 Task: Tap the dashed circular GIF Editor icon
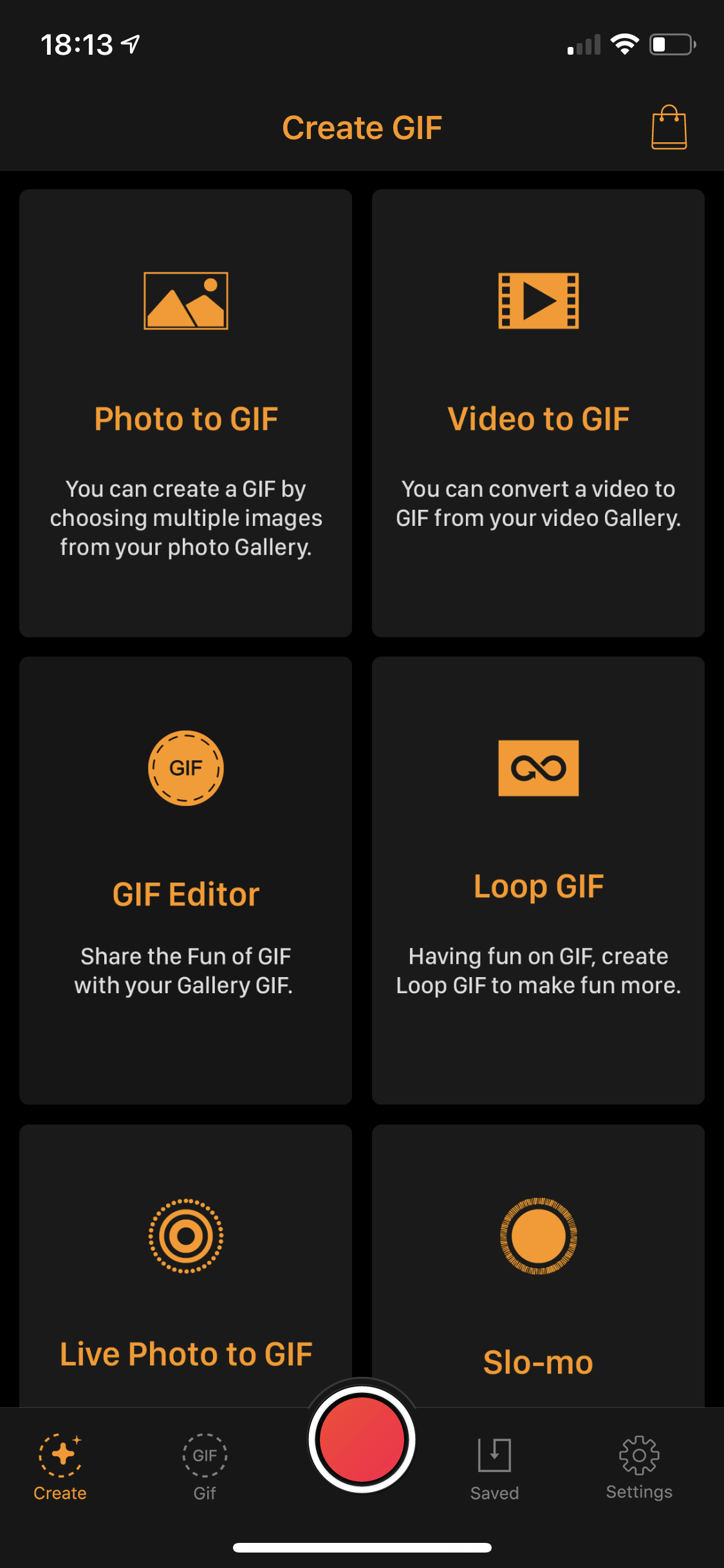185,768
